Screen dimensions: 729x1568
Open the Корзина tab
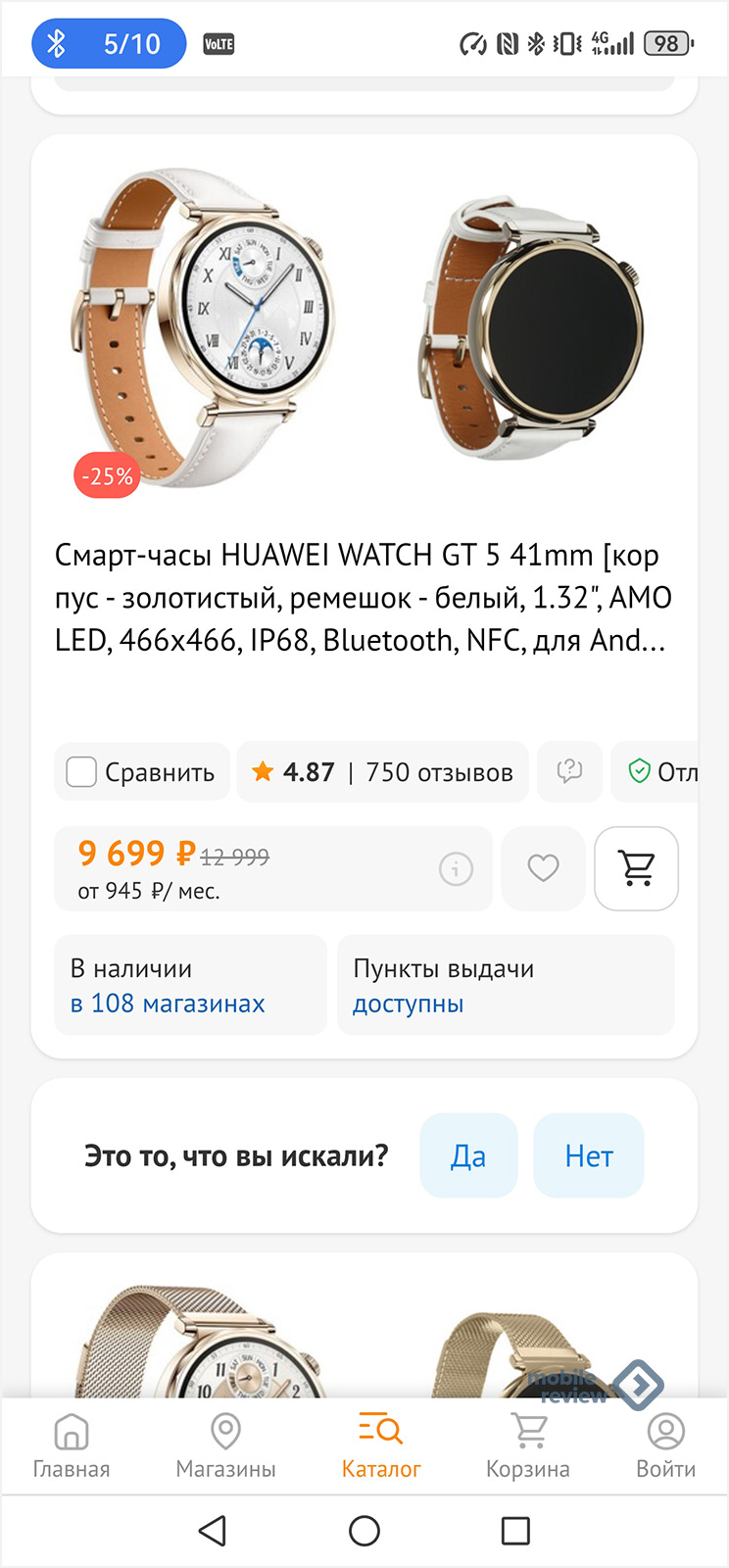(528, 1445)
